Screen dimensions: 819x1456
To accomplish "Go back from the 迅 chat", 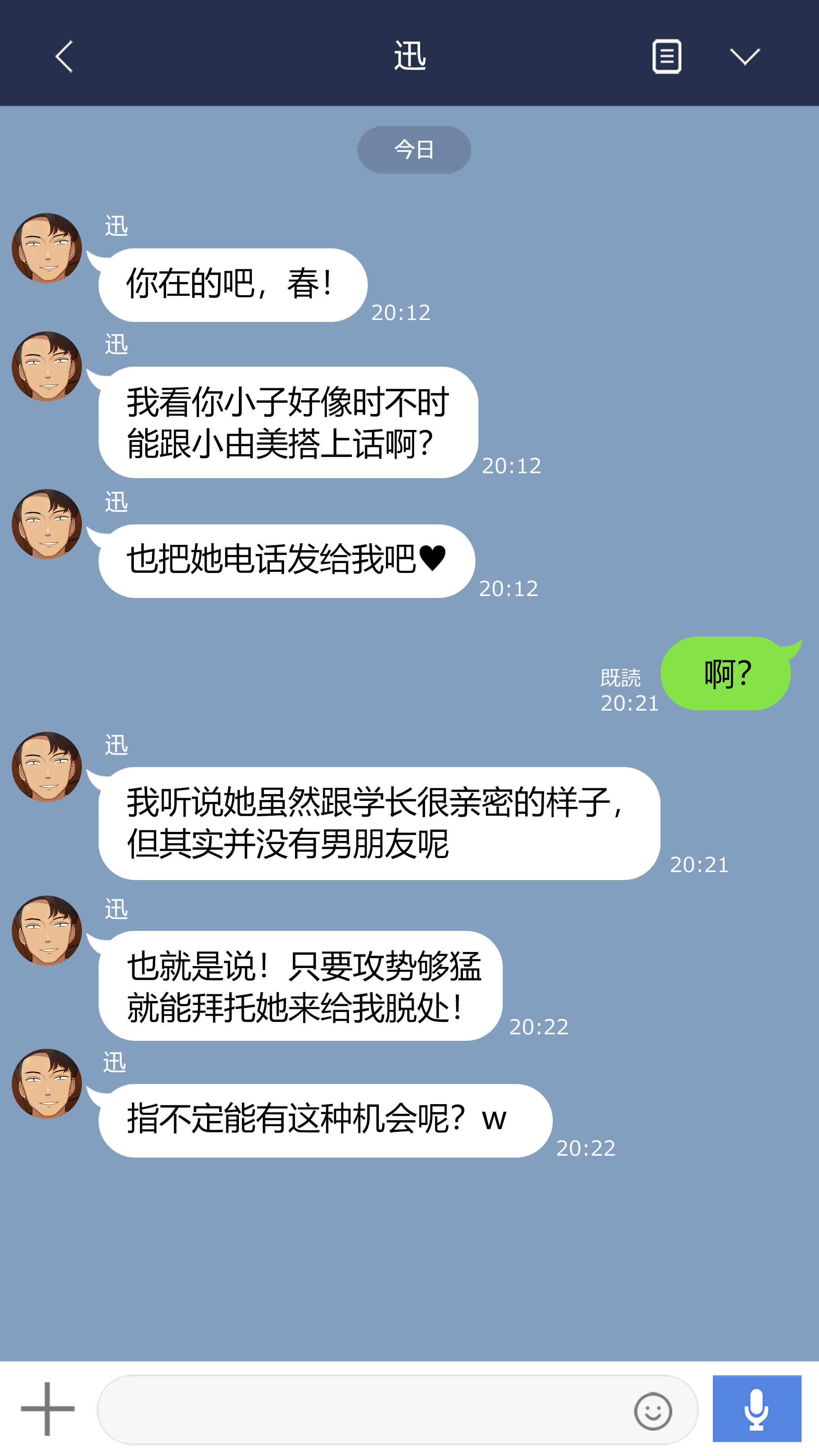I will 64,56.
